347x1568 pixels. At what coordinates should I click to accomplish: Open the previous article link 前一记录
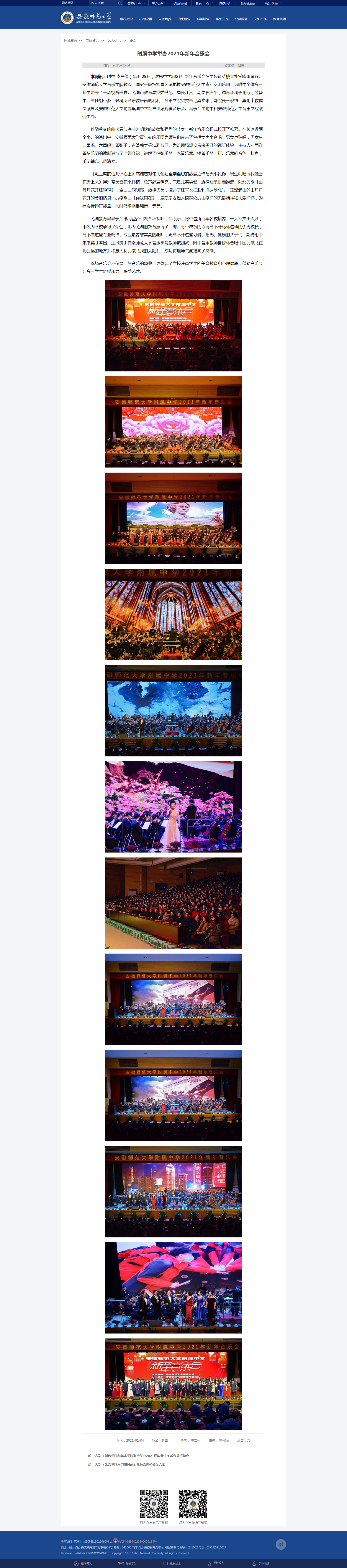tap(139, 1455)
